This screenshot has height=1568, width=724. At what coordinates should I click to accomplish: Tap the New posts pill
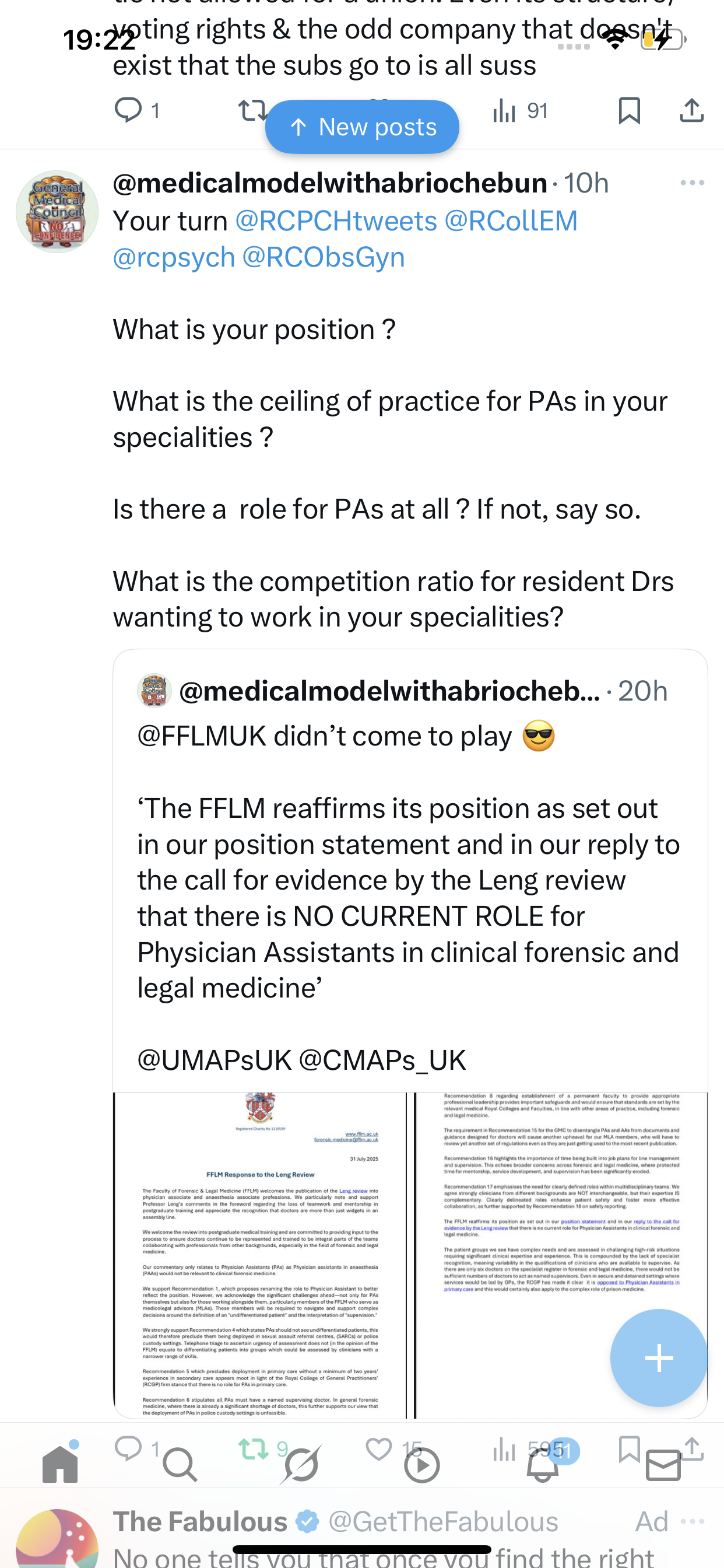pos(362,127)
